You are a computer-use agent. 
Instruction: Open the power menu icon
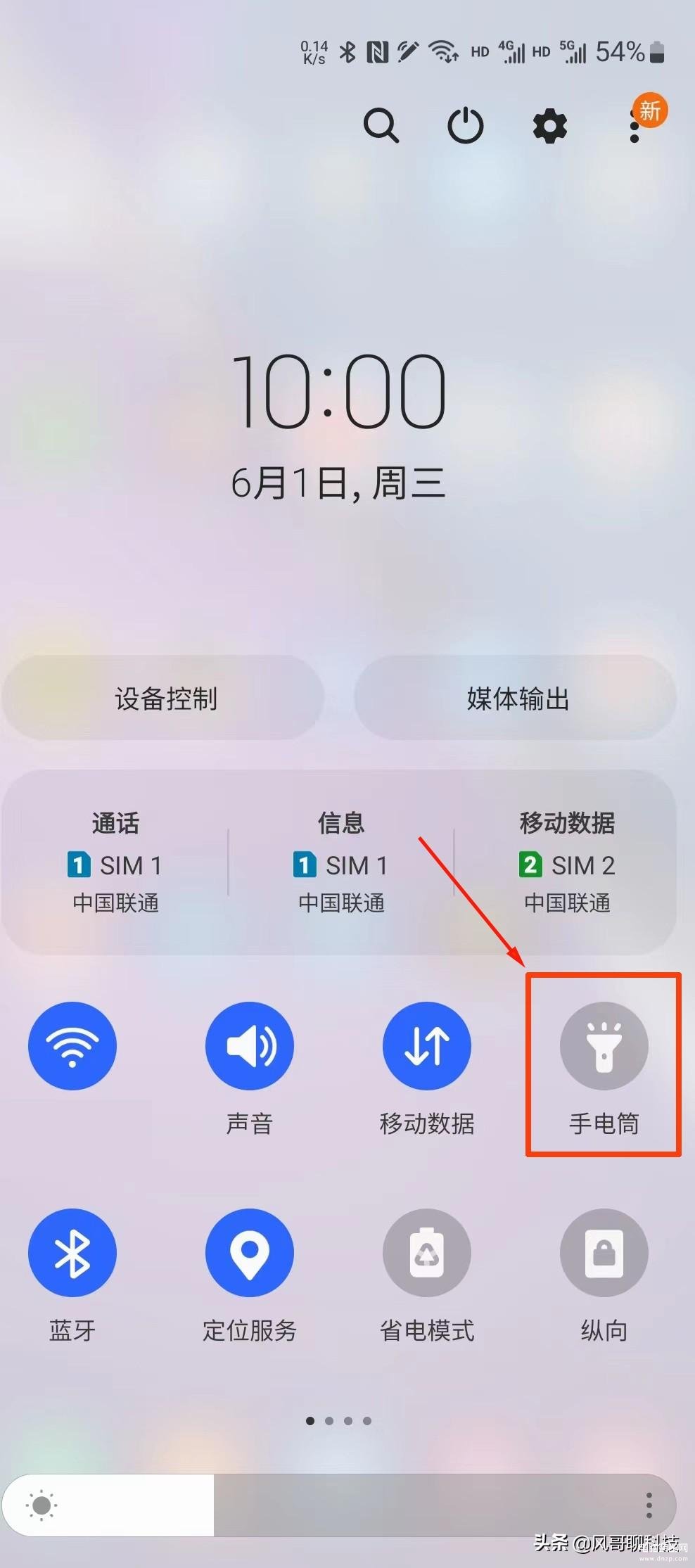click(465, 127)
